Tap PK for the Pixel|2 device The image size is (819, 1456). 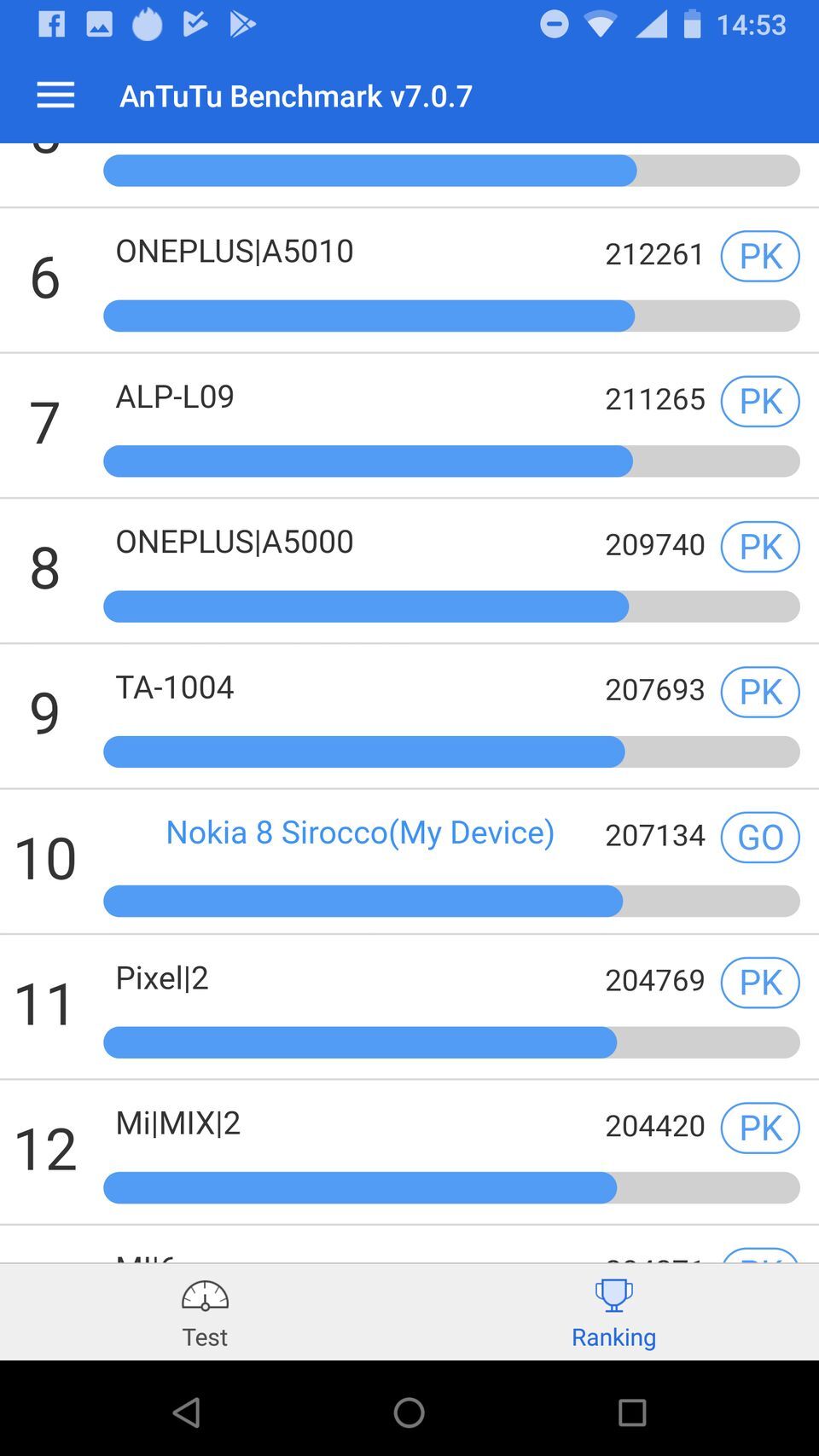click(x=759, y=983)
